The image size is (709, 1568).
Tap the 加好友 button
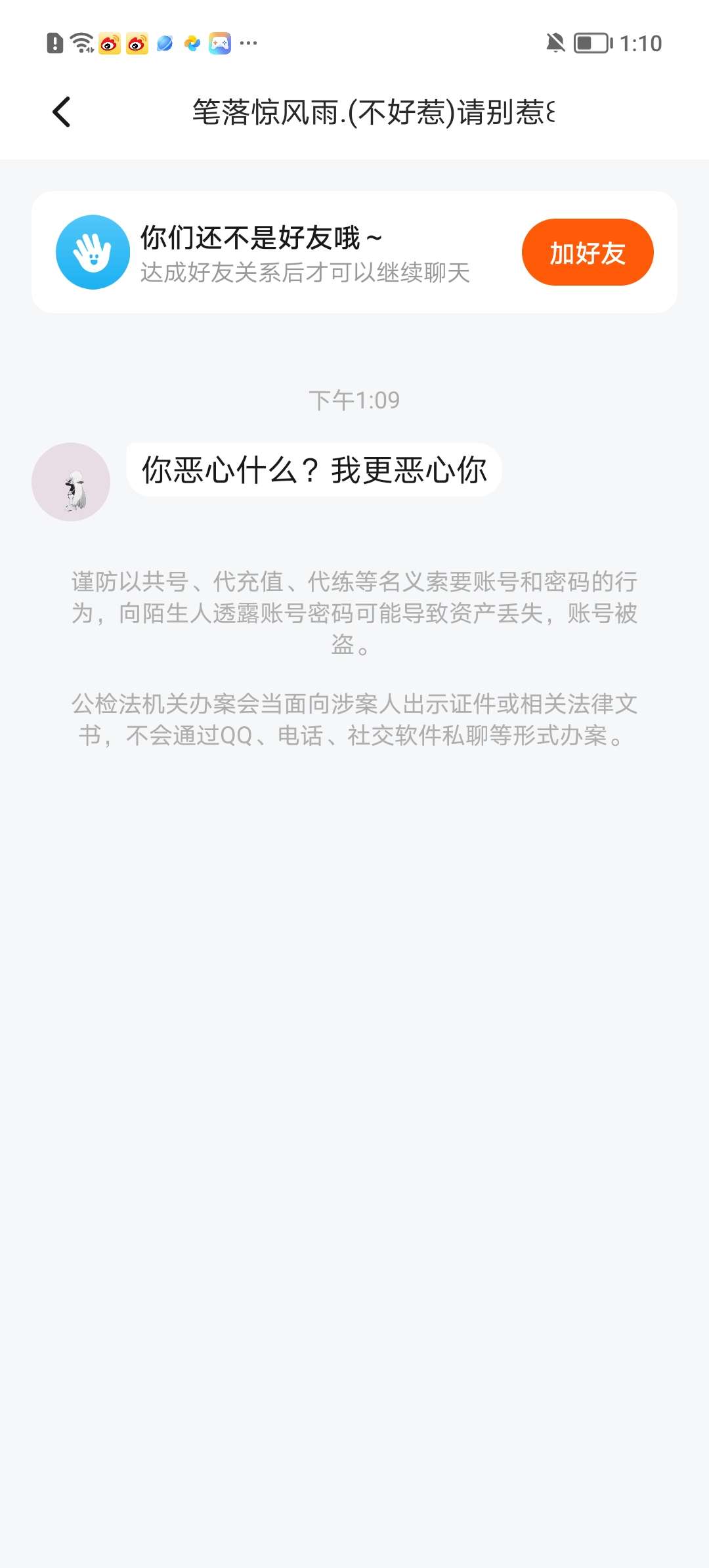pyautogui.click(x=587, y=252)
